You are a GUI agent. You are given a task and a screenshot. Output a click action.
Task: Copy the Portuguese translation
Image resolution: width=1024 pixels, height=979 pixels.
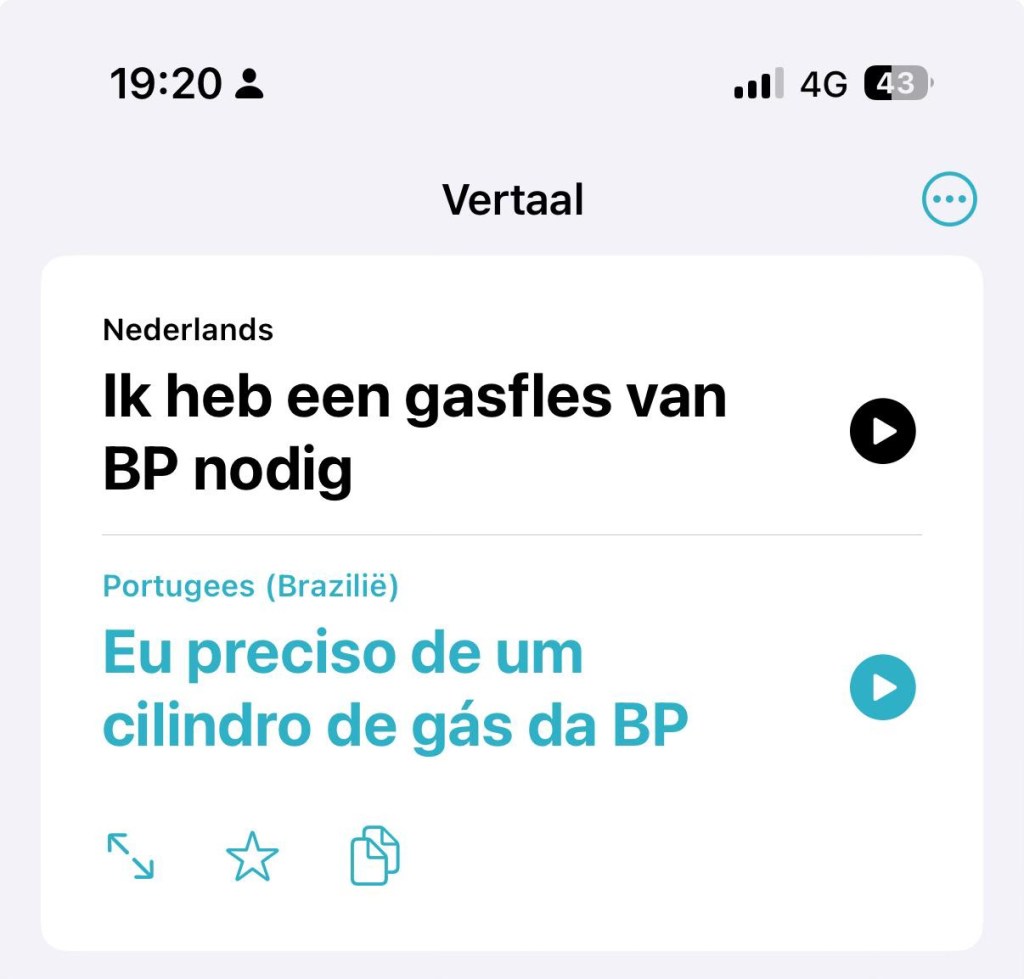pos(375,856)
